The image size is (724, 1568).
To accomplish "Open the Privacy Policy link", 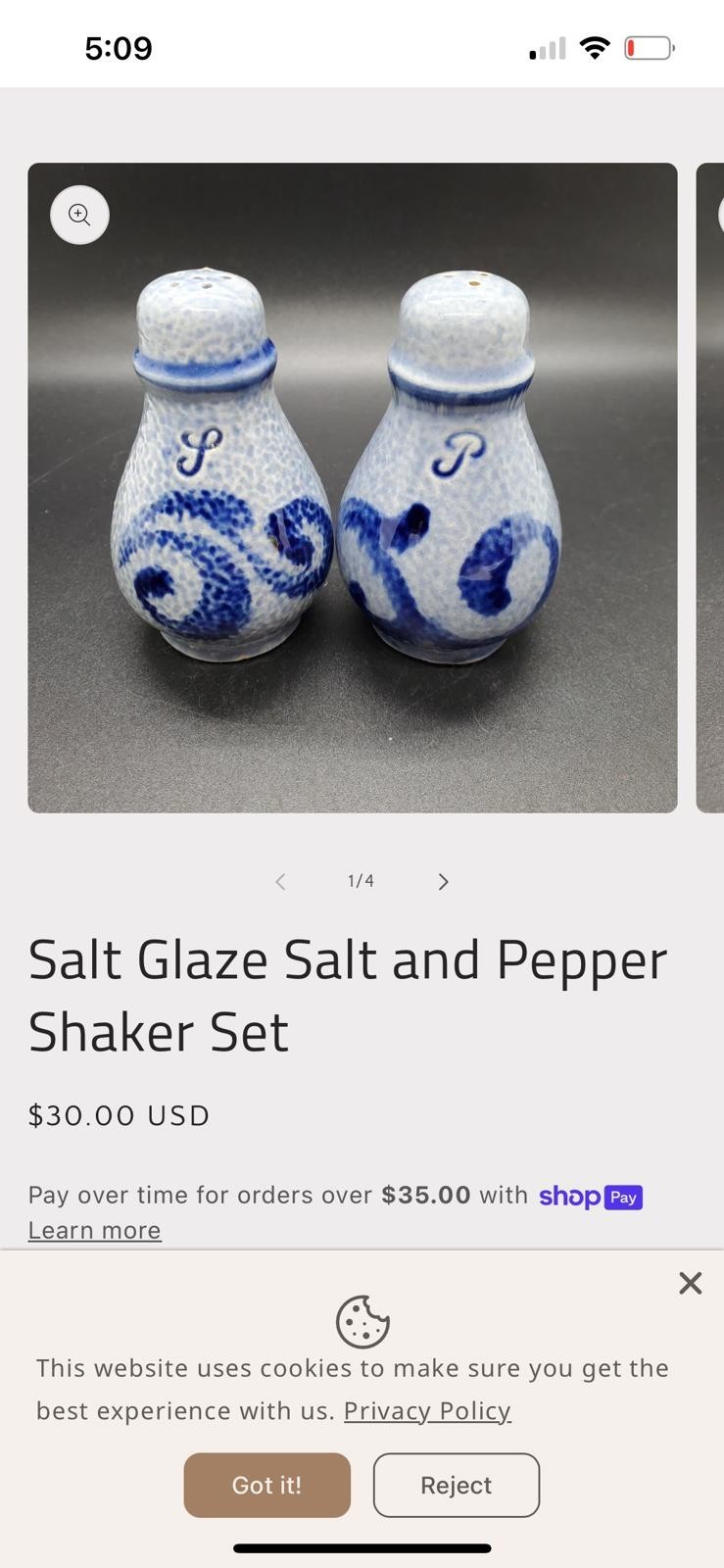I will 427,1410.
